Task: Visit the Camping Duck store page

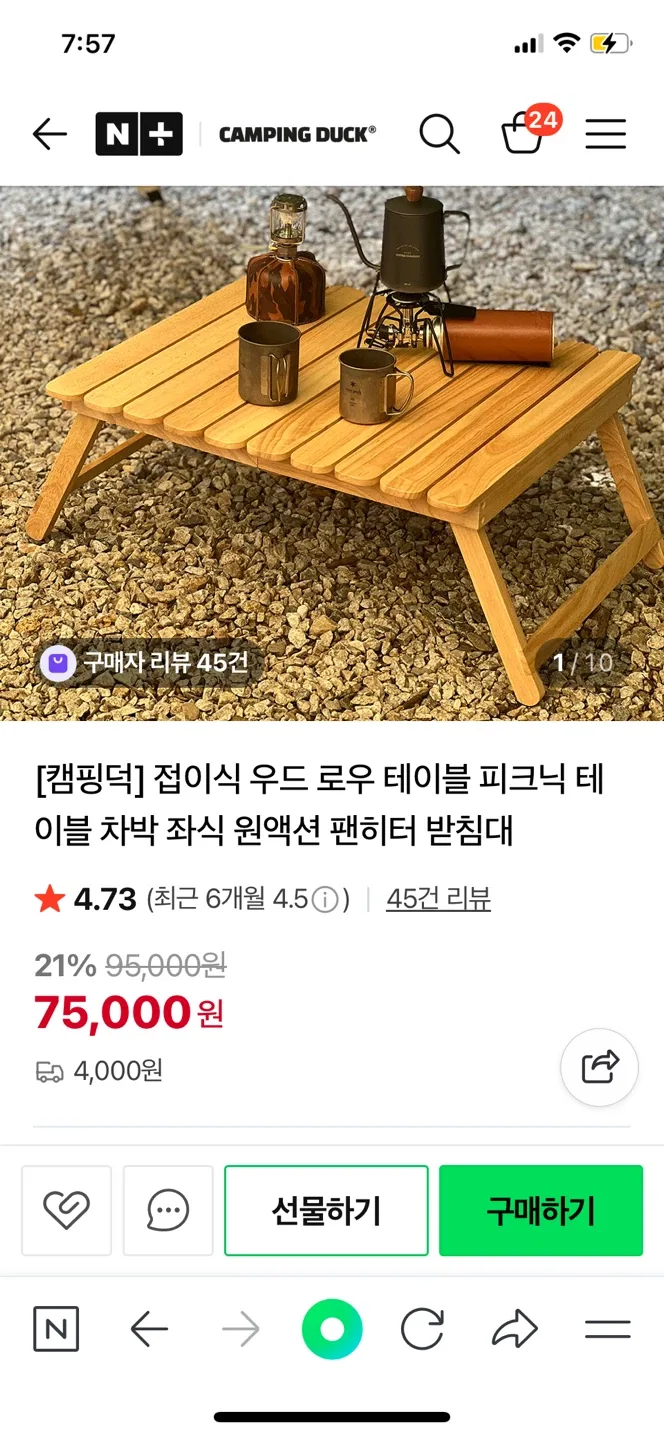Action: (x=297, y=134)
